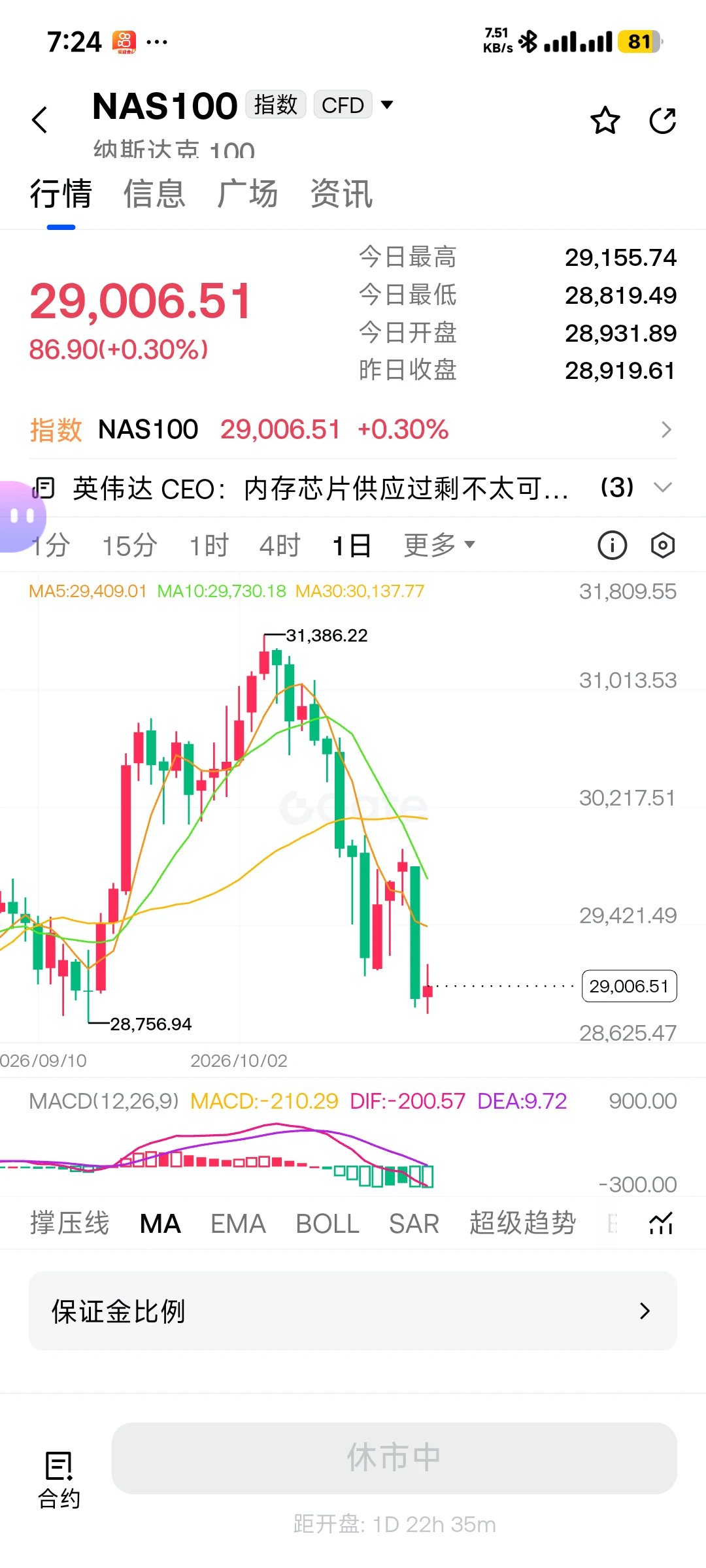Open the 指数 NAS100 index row
The height and width of the screenshot is (1568, 706).
pos(353,430)
